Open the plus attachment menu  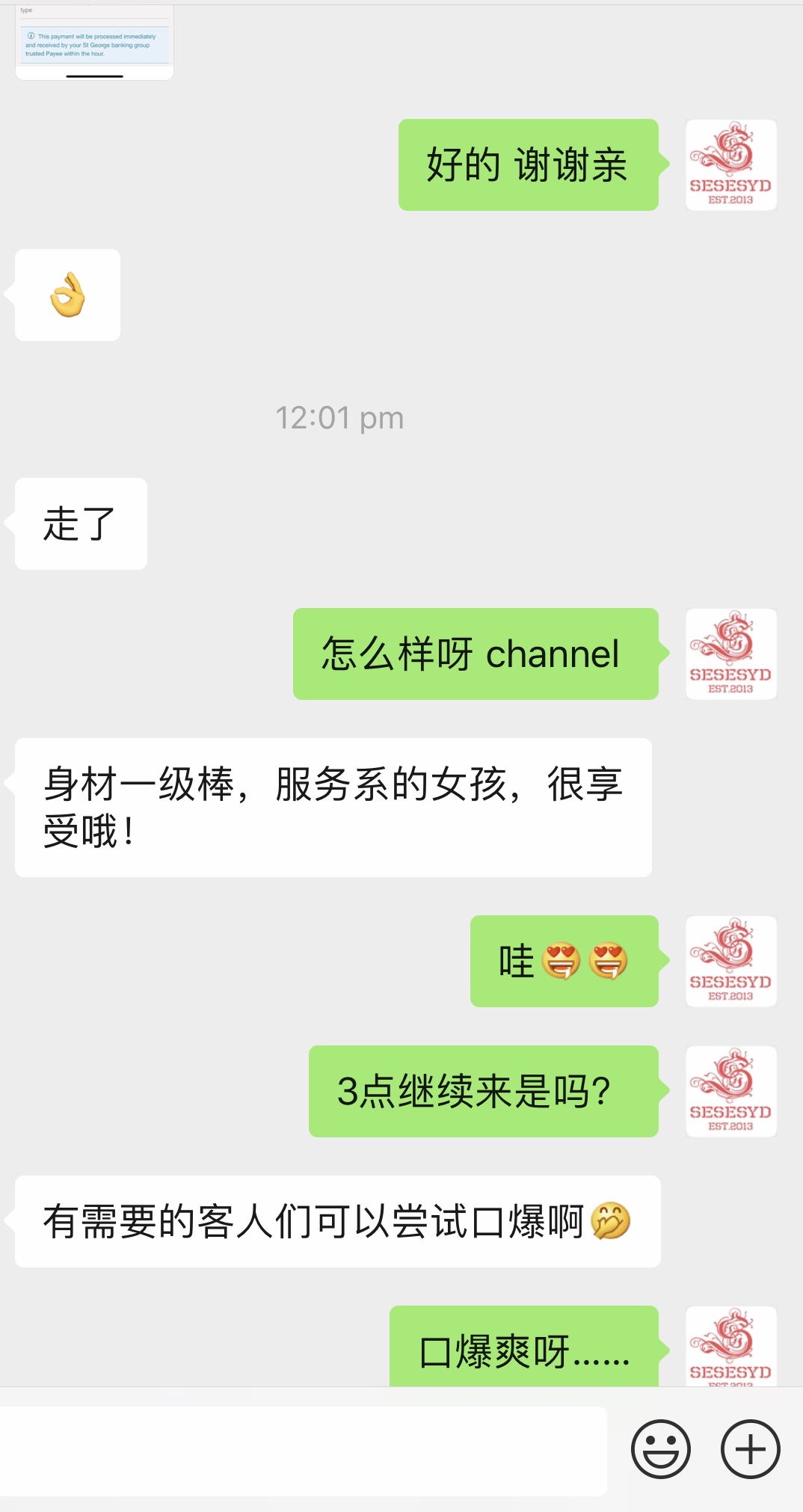click(748, 1447)
